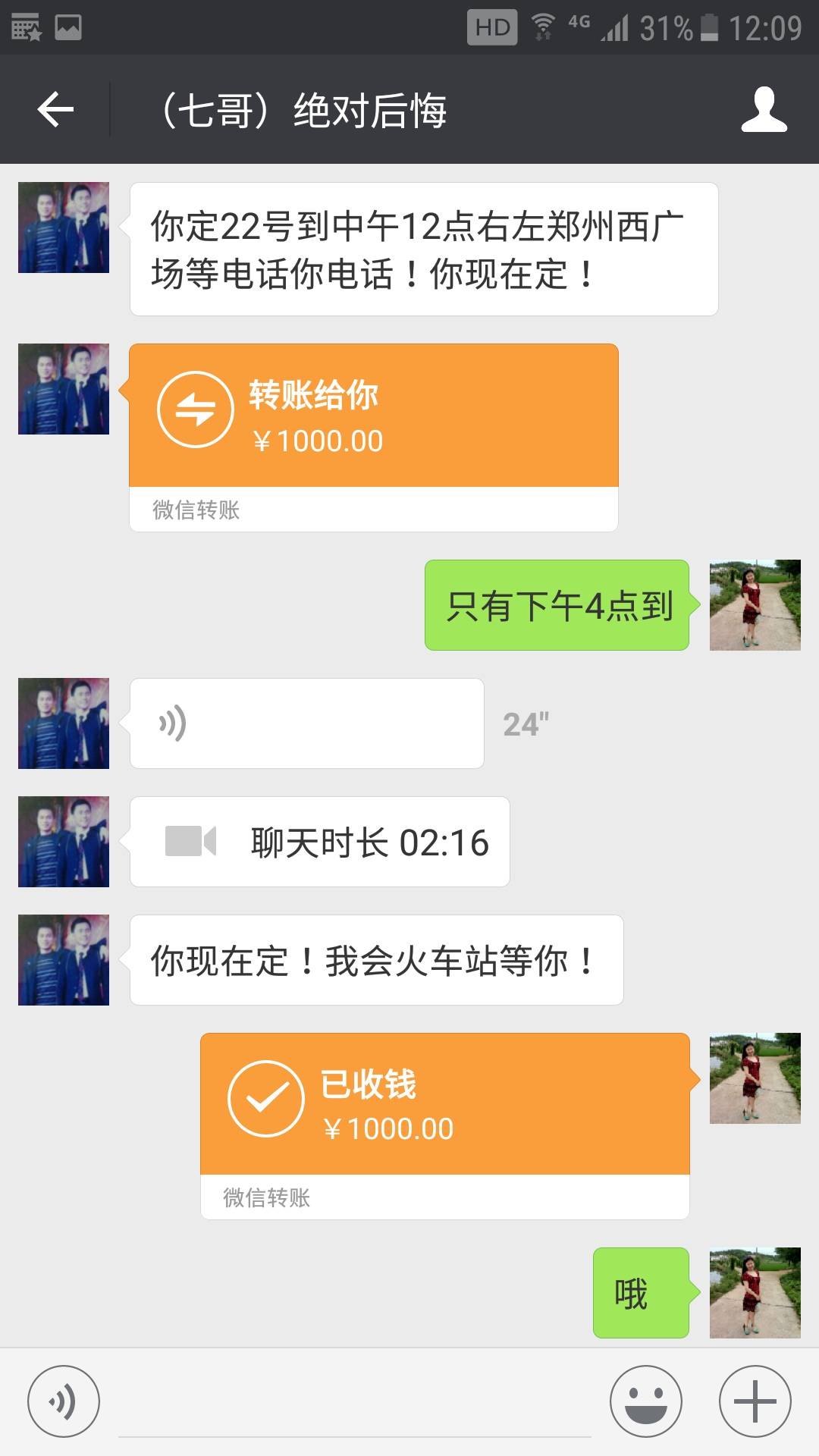Viewport: 819px width, 1456px height.
Task: Switch to voice input mode
Action: click(x=64, y=1401)
